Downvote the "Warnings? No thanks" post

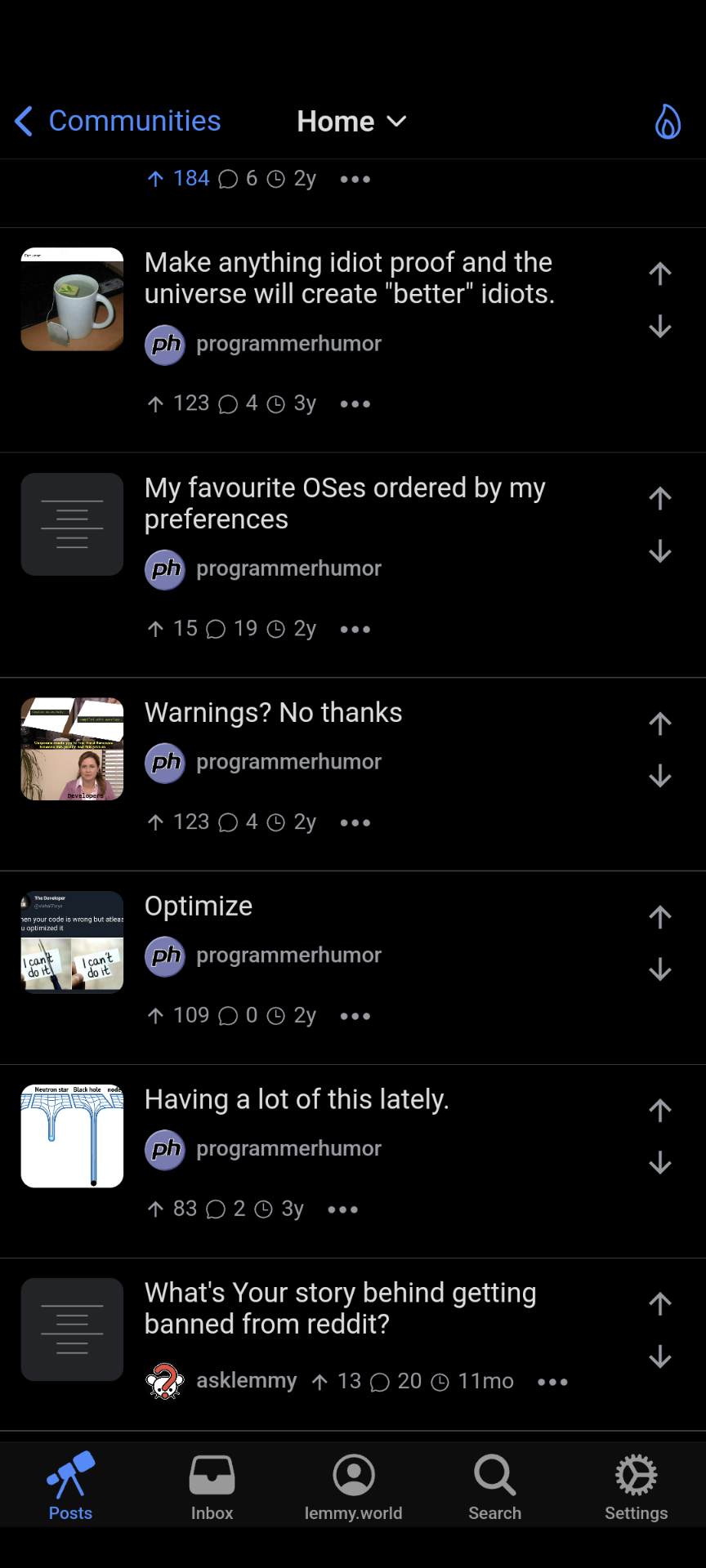660,776
